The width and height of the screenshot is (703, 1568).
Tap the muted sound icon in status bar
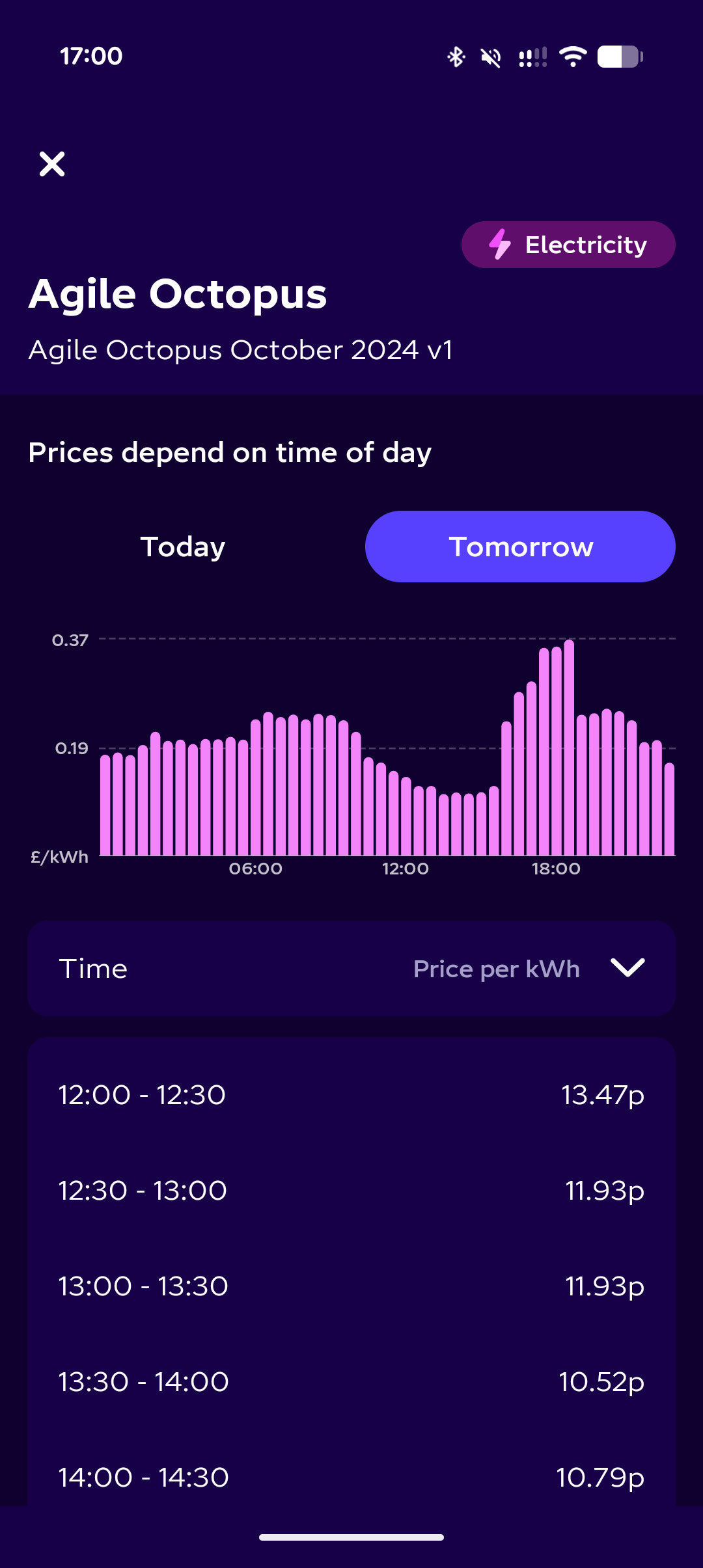click(489, 57)
